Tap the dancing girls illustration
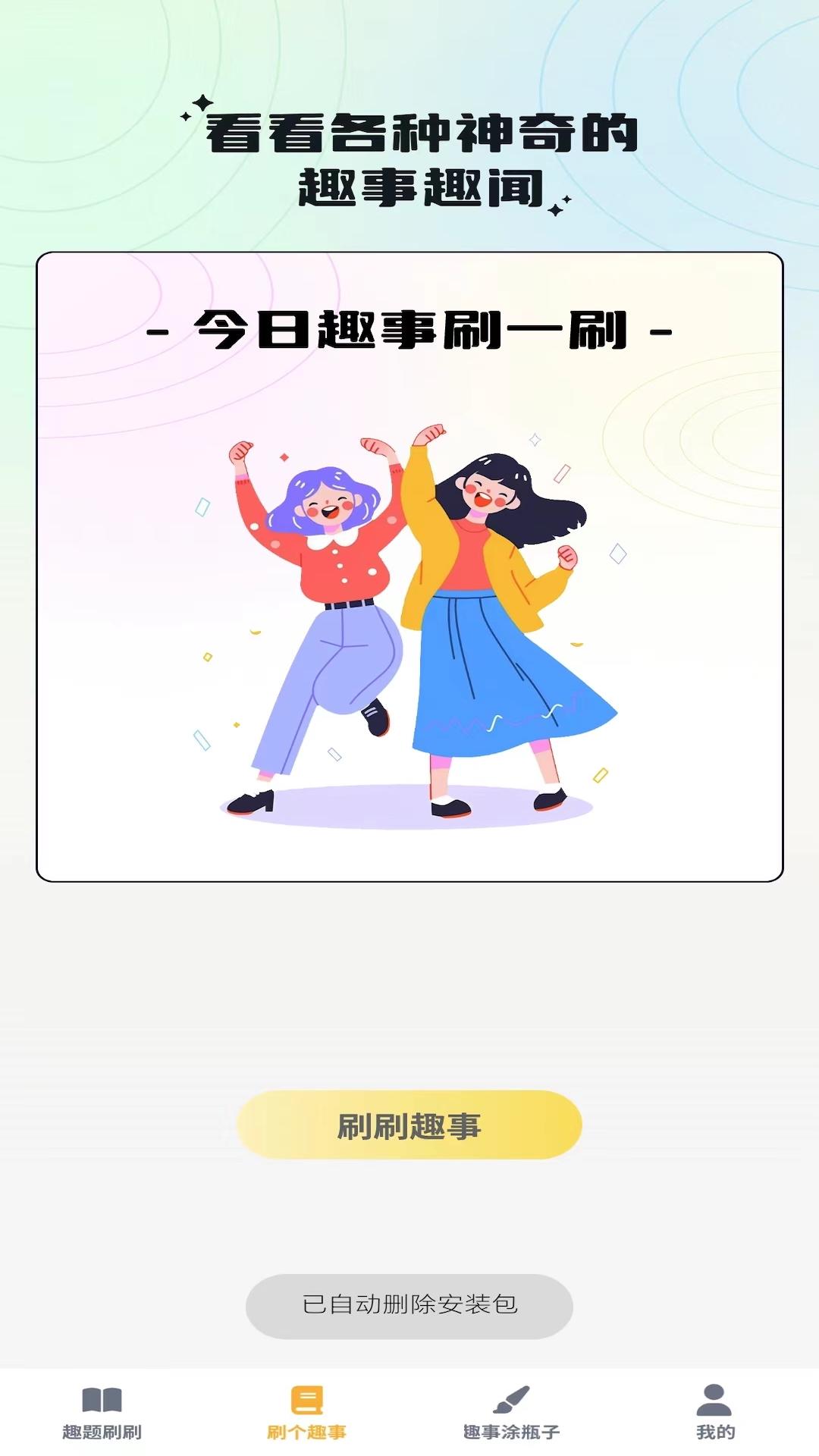 click(409, 629)
